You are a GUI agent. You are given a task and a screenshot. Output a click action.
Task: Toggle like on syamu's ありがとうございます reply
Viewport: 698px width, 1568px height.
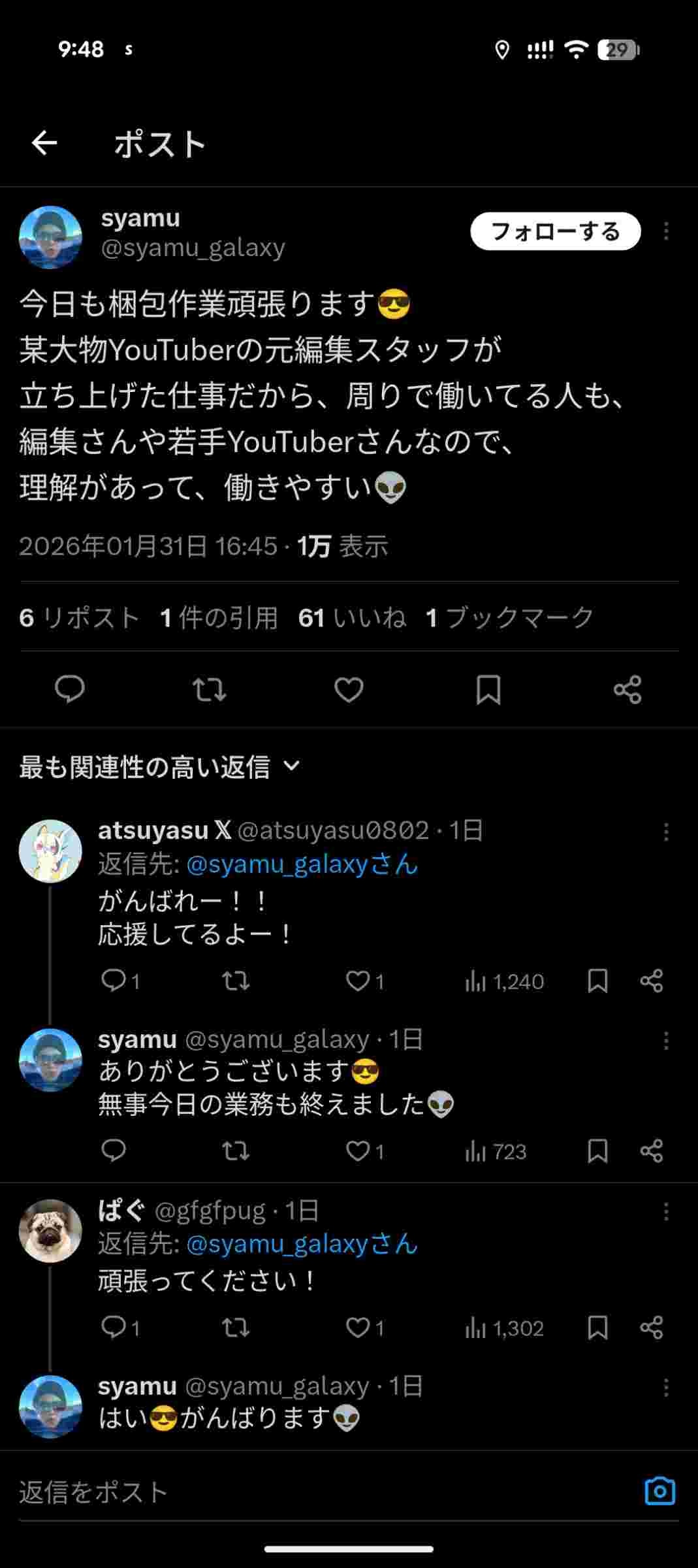pos(358,1152)
